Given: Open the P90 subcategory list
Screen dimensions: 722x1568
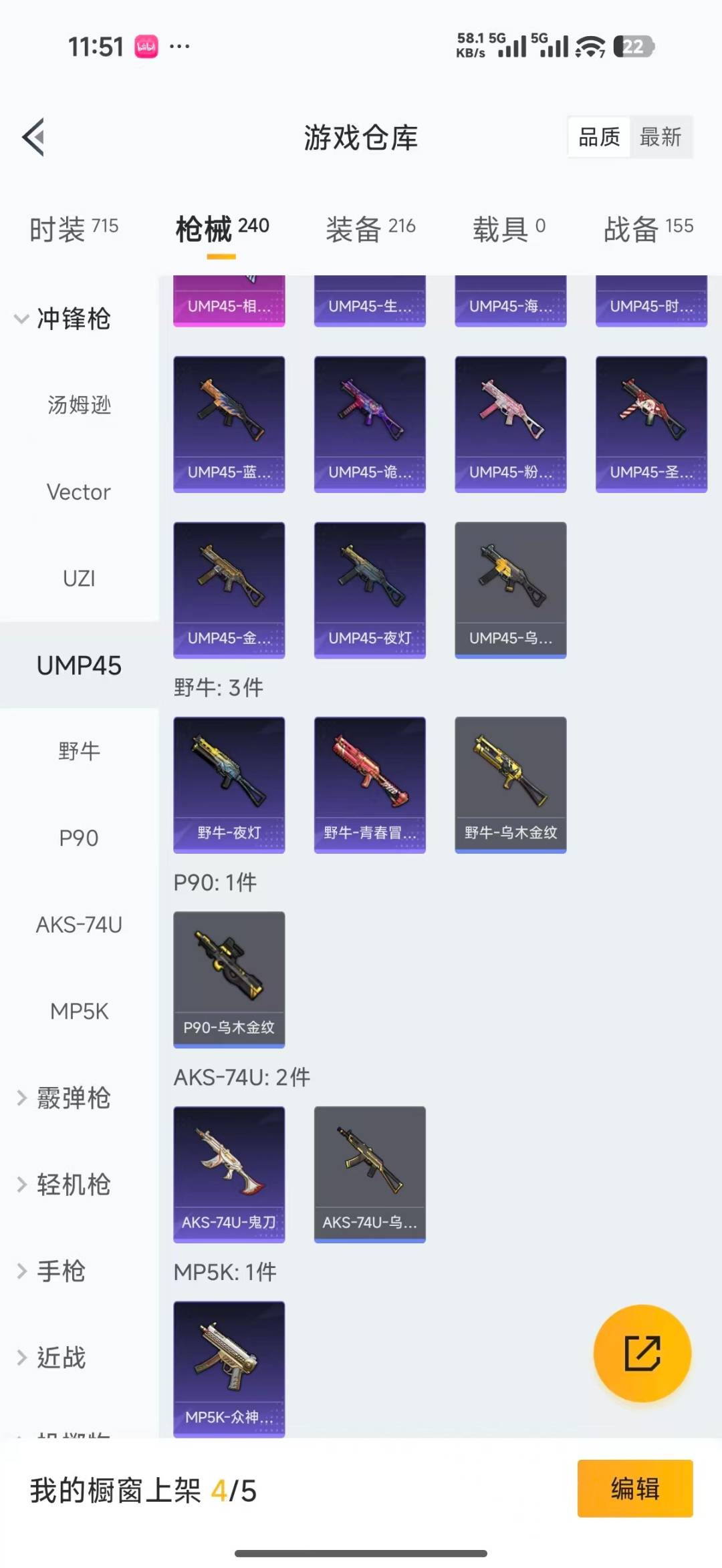Looking at the screenshot, I should 78,838.
